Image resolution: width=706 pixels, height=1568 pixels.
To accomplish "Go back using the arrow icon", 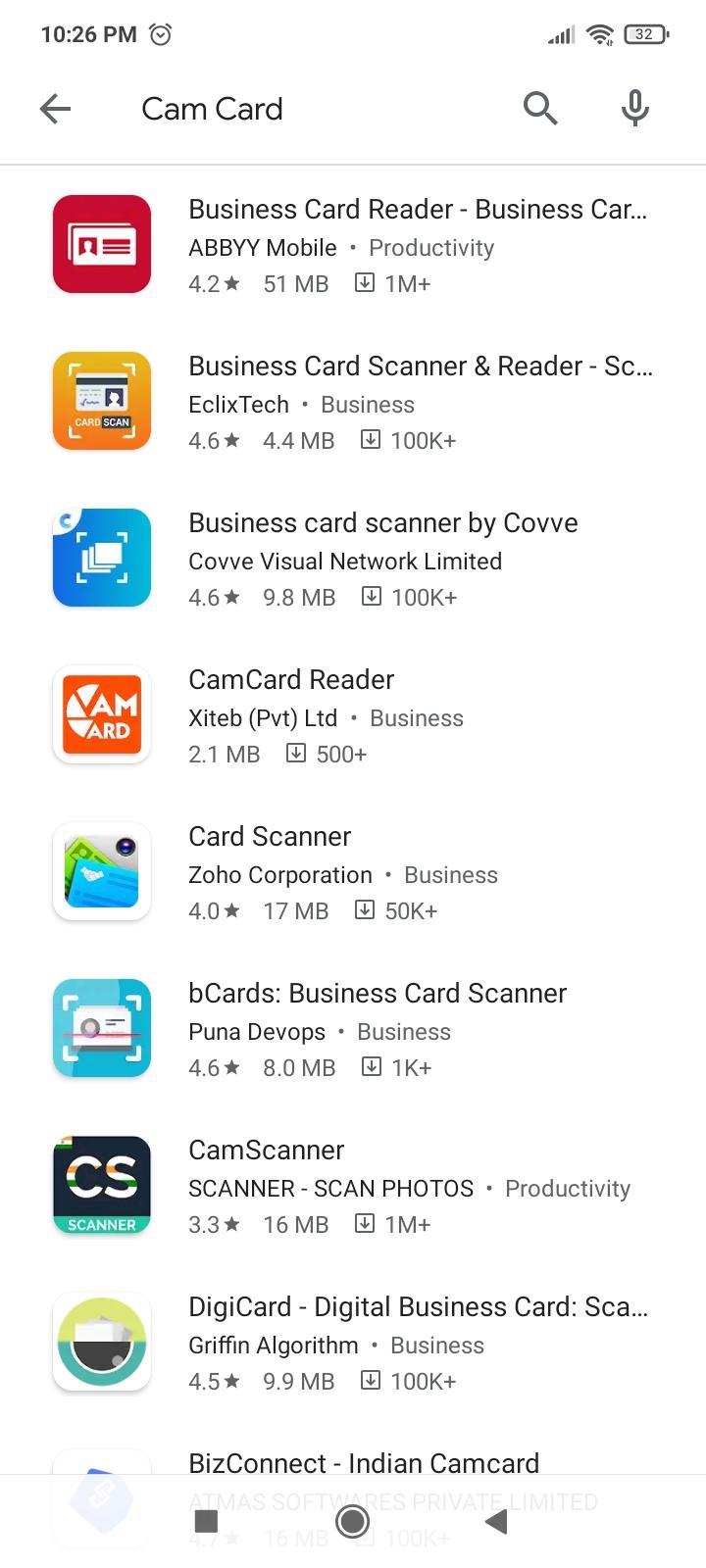I will click(56, 109).
